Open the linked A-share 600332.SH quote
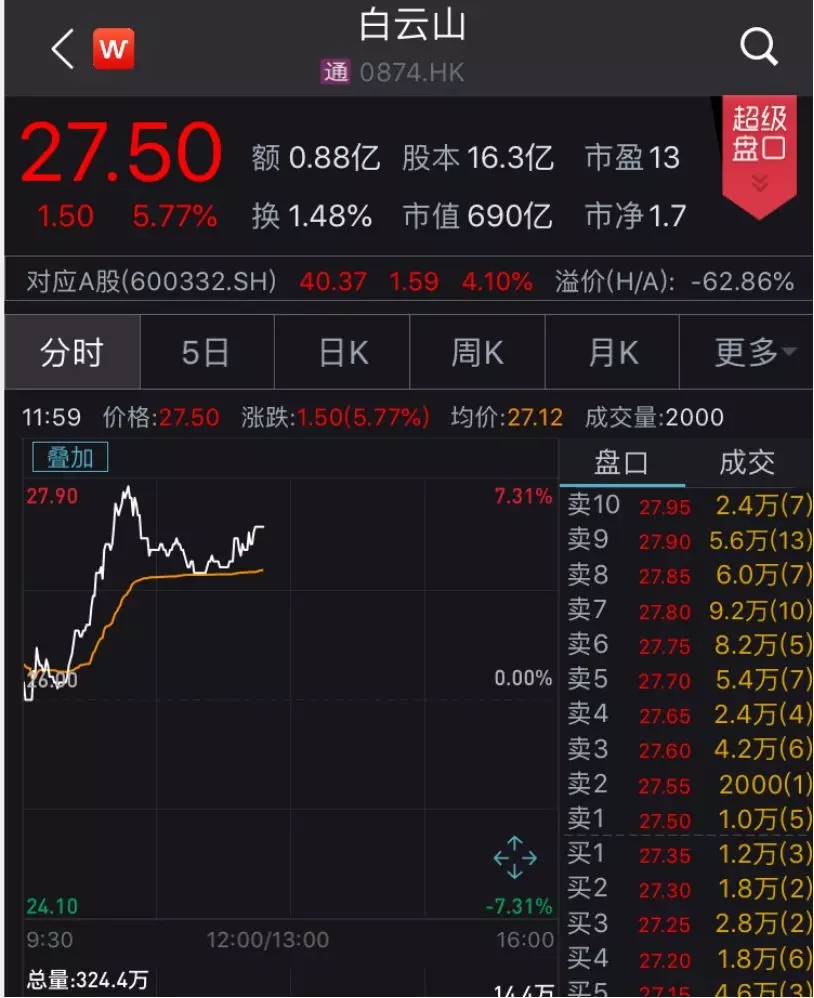This screenshot has width=814, height=998. click(152, 282)
